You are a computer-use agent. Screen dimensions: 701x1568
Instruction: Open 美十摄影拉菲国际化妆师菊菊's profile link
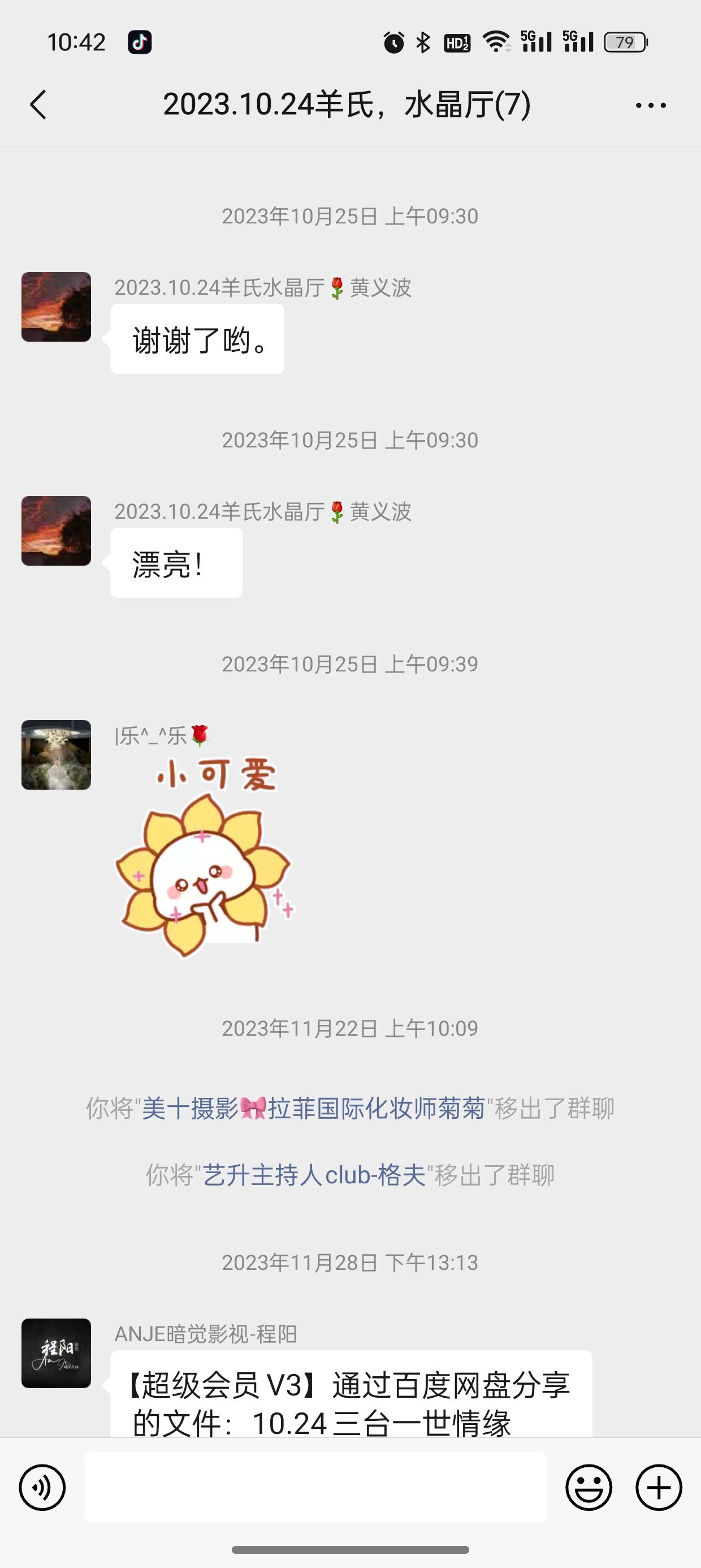(x=313, y=1109)
